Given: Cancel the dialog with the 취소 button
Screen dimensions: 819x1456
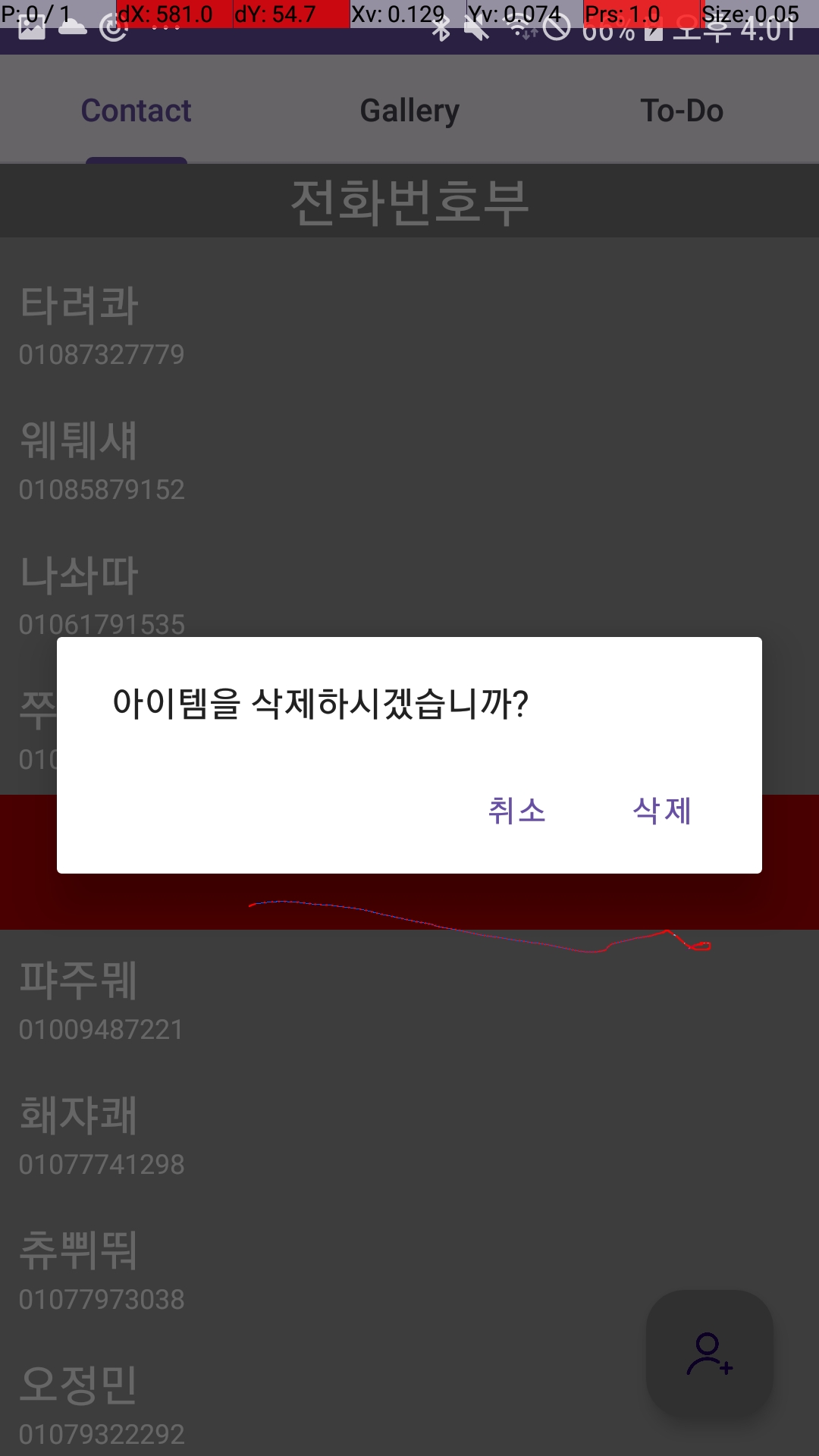Looking at the screenshot, I should click(516, 811).
